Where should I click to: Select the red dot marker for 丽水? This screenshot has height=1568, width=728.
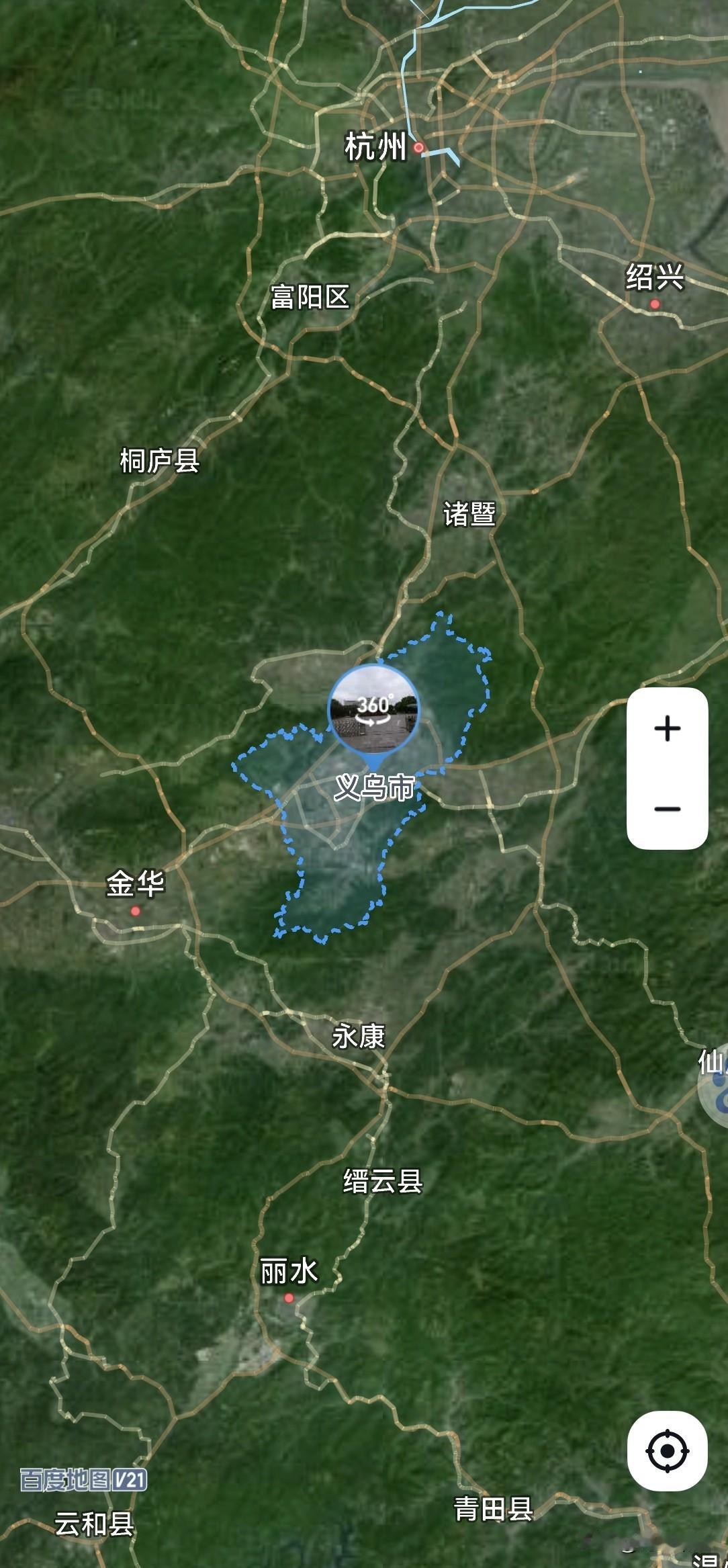click(x=289, y=1297)
